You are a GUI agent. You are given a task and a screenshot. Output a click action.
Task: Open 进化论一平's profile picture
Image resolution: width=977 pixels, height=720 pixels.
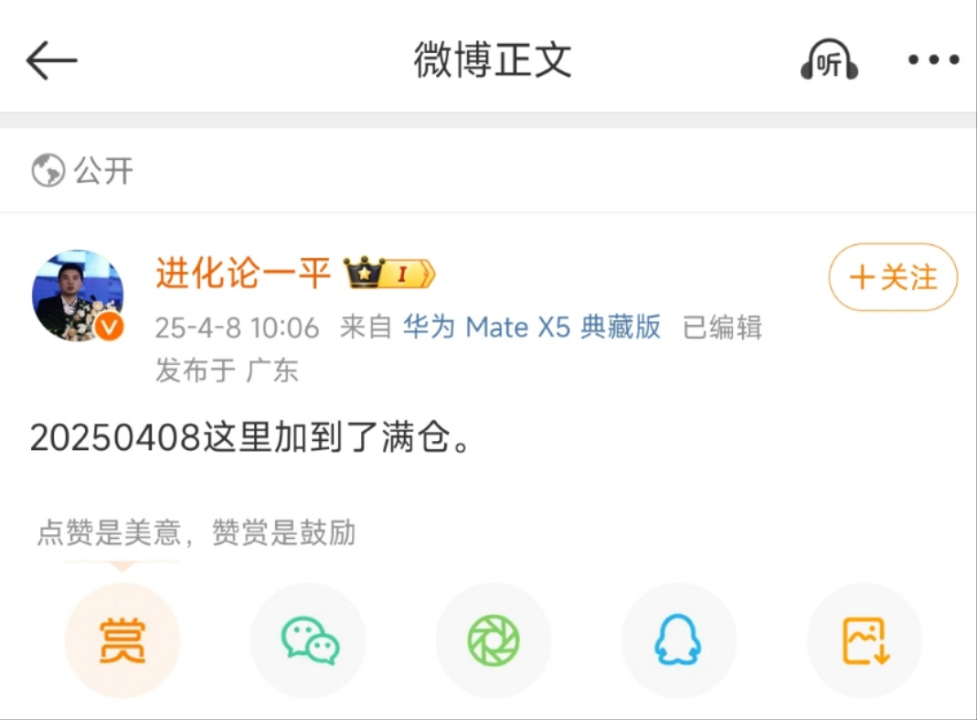[x=78, y=295]
